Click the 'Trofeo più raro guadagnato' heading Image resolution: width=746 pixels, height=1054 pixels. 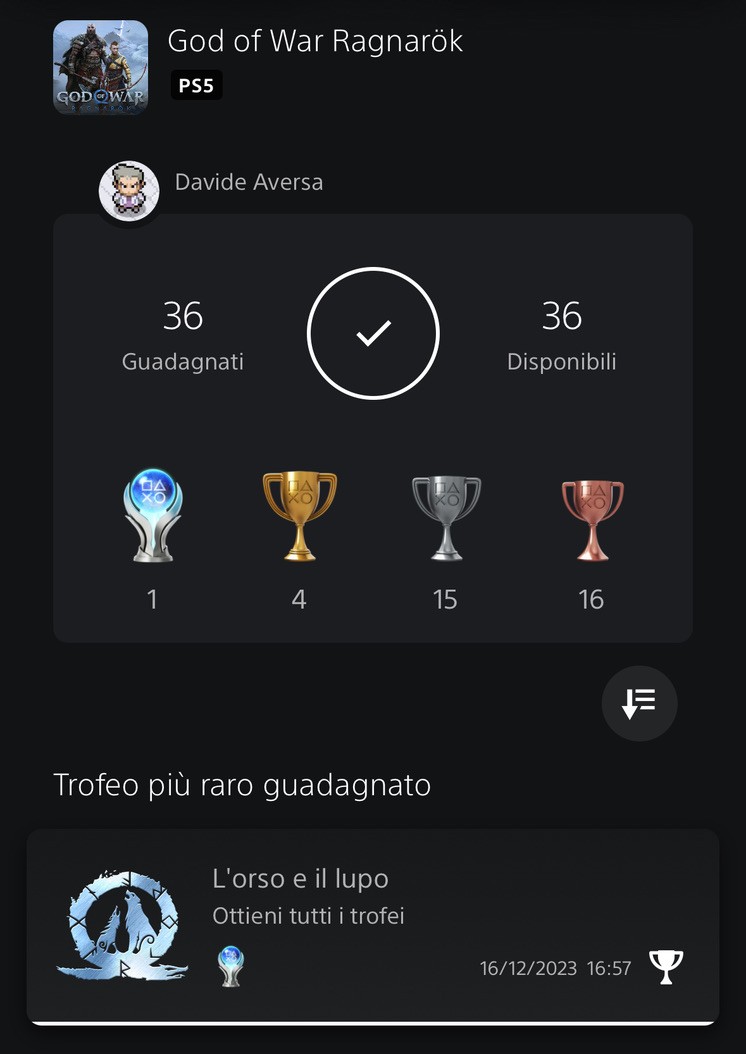coord(241,786)
